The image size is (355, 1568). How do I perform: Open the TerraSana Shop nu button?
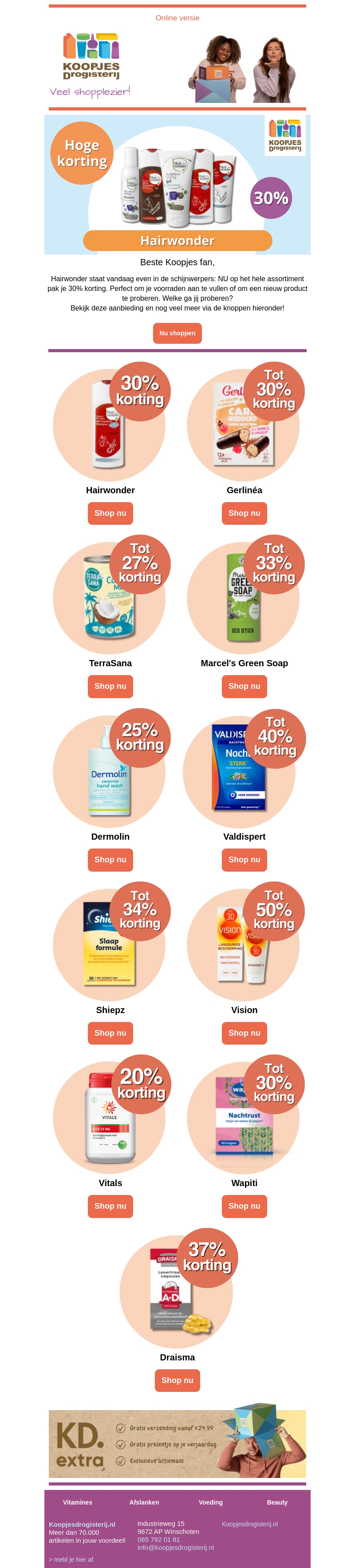pos(110,686)
